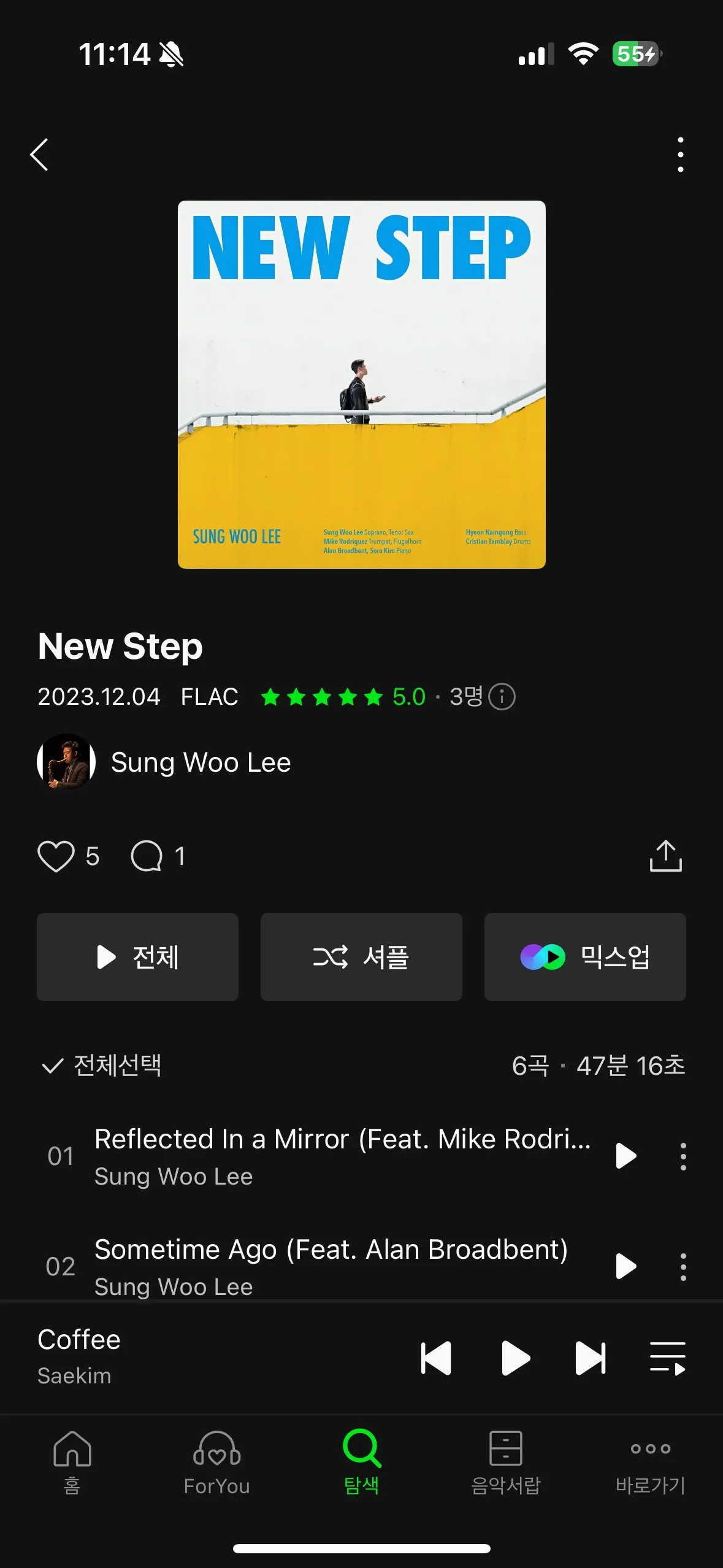
Task: Open the album's top-right overflow menu
Action: click(681, 154)
